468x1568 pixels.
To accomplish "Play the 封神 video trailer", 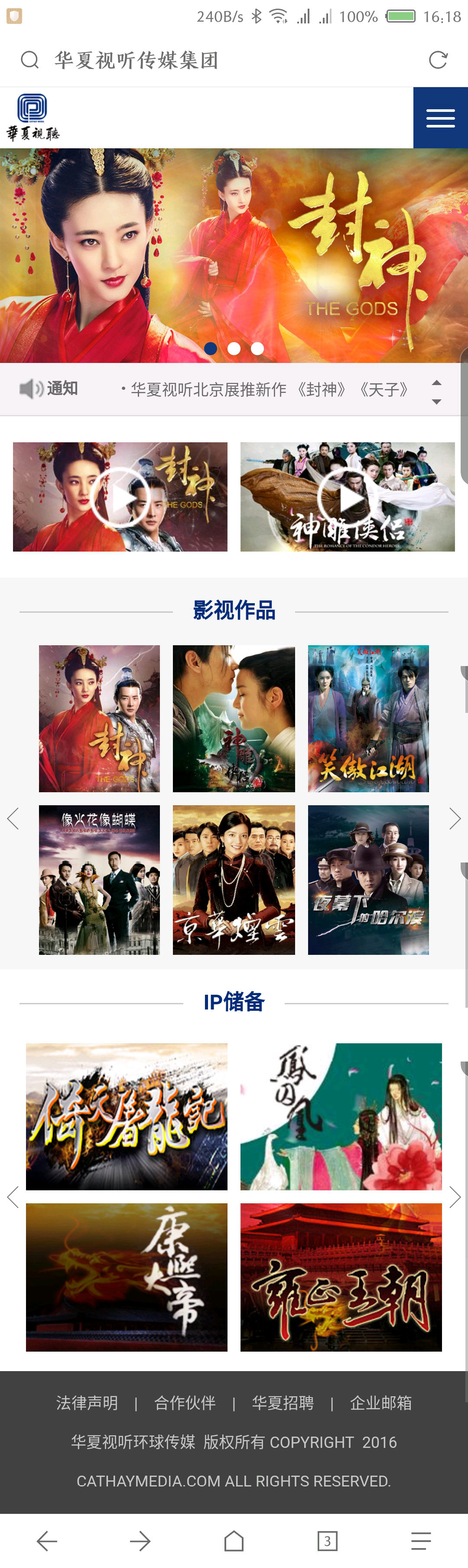I will [120, 497].
